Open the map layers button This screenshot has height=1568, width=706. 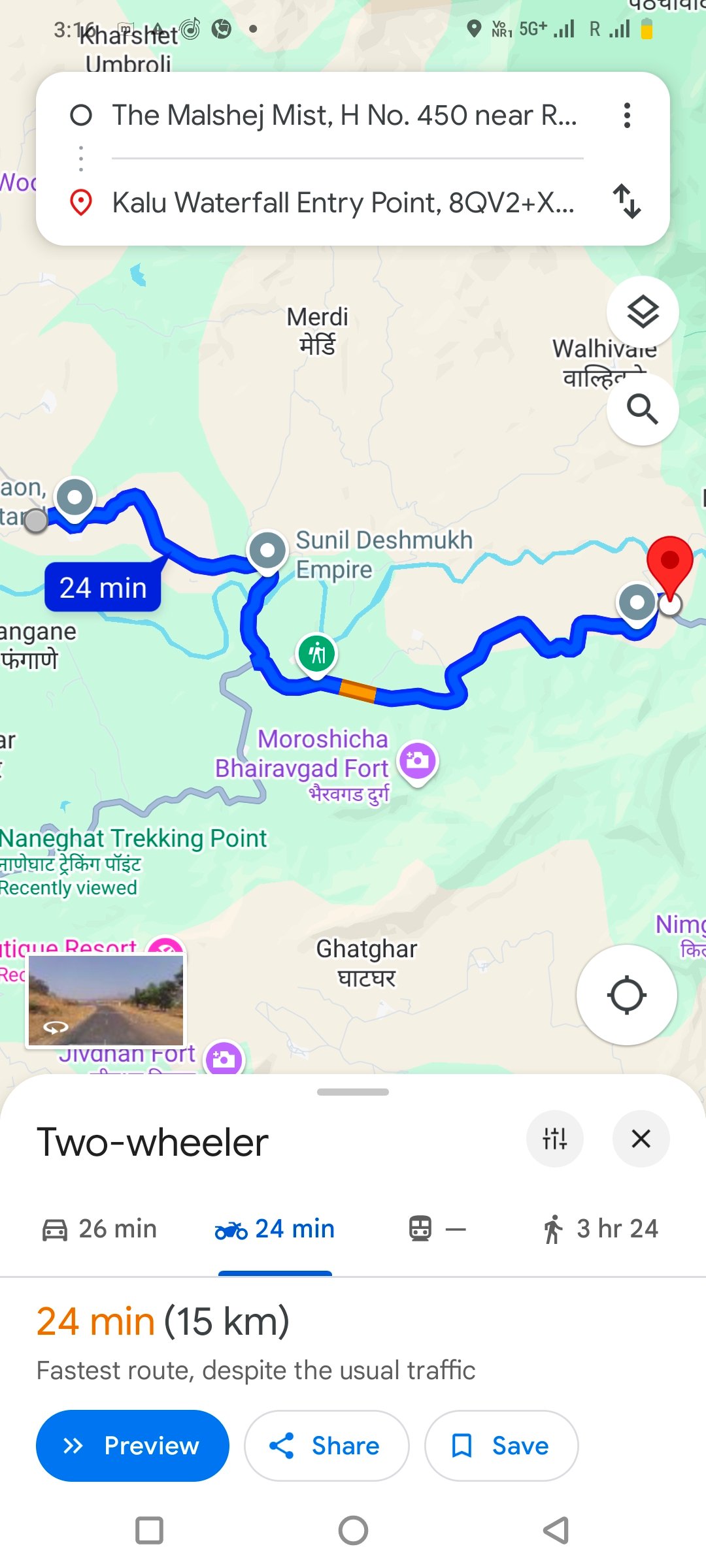click(643, 312)
